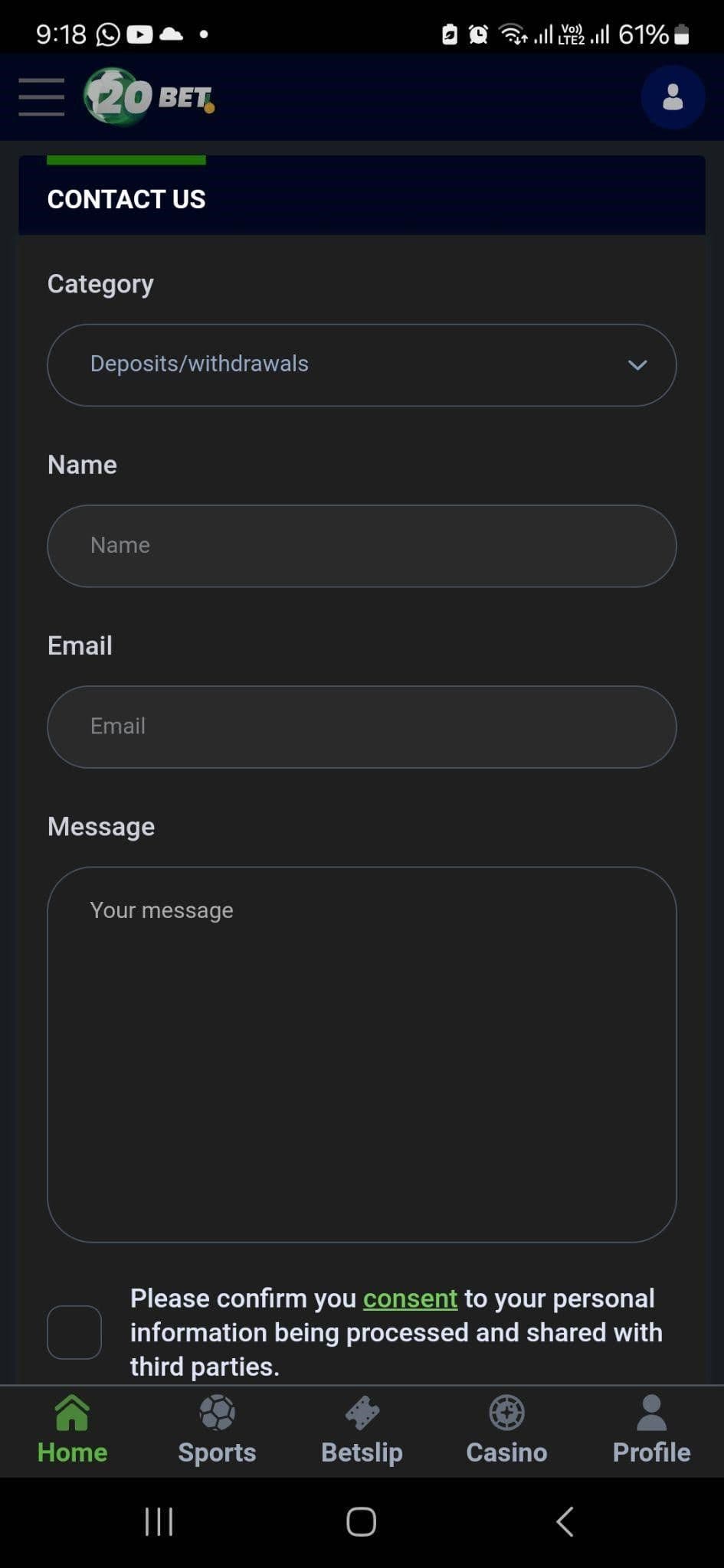This screenshot has height=1568, width=724.
Task: Switch to the Casino tab
Action: (506, 1430)
